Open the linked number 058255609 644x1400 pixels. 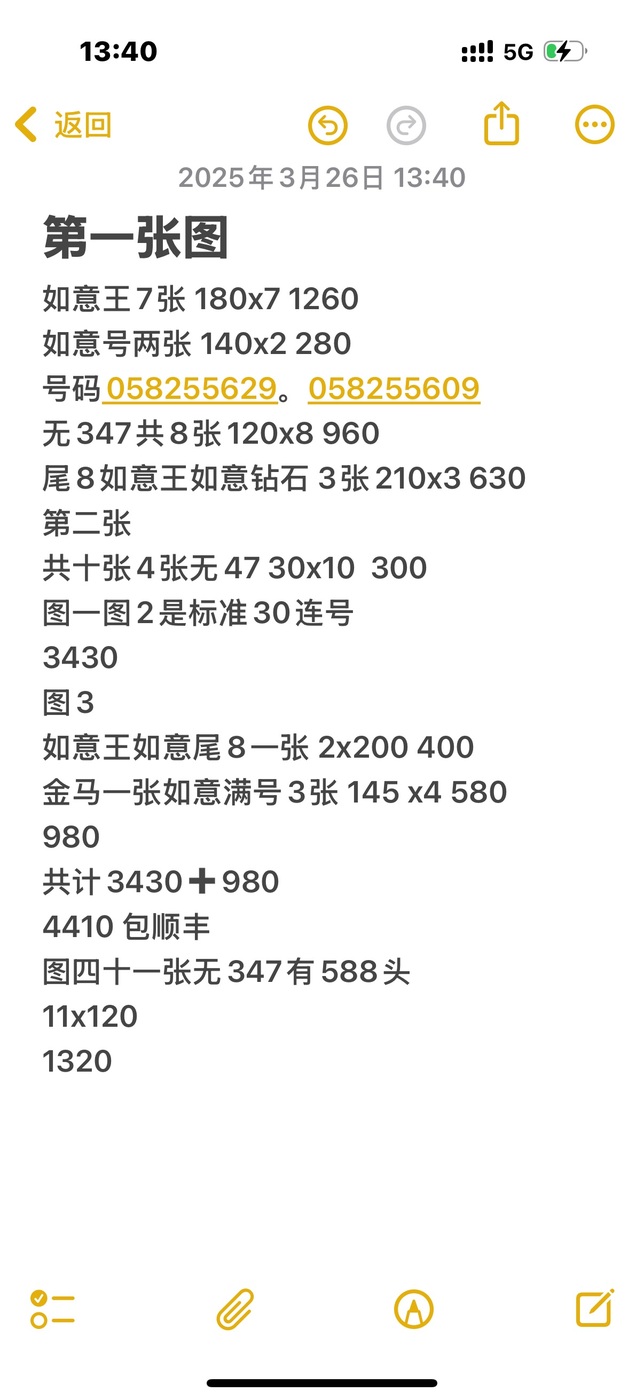click(x=394, y=388)
